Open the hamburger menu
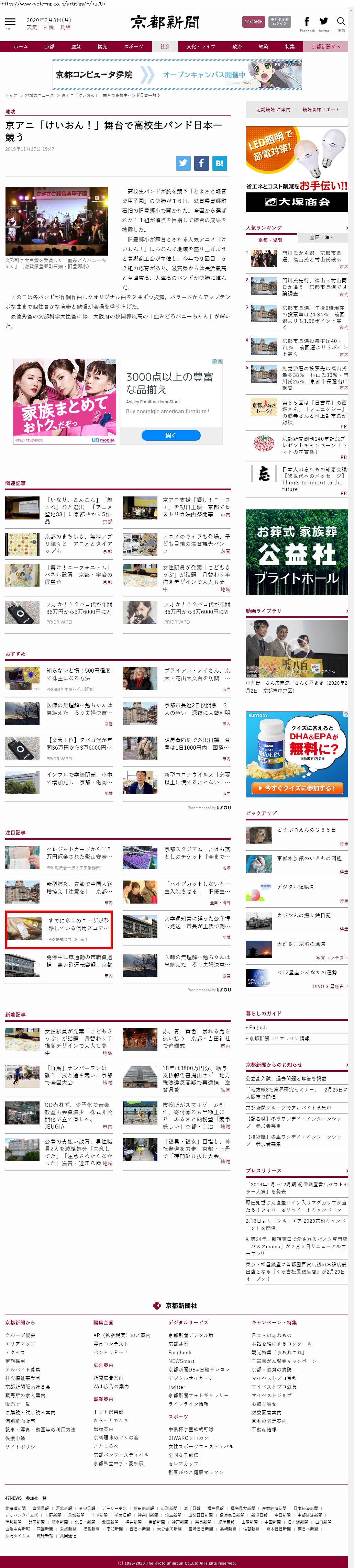 [x=10, y=23]
